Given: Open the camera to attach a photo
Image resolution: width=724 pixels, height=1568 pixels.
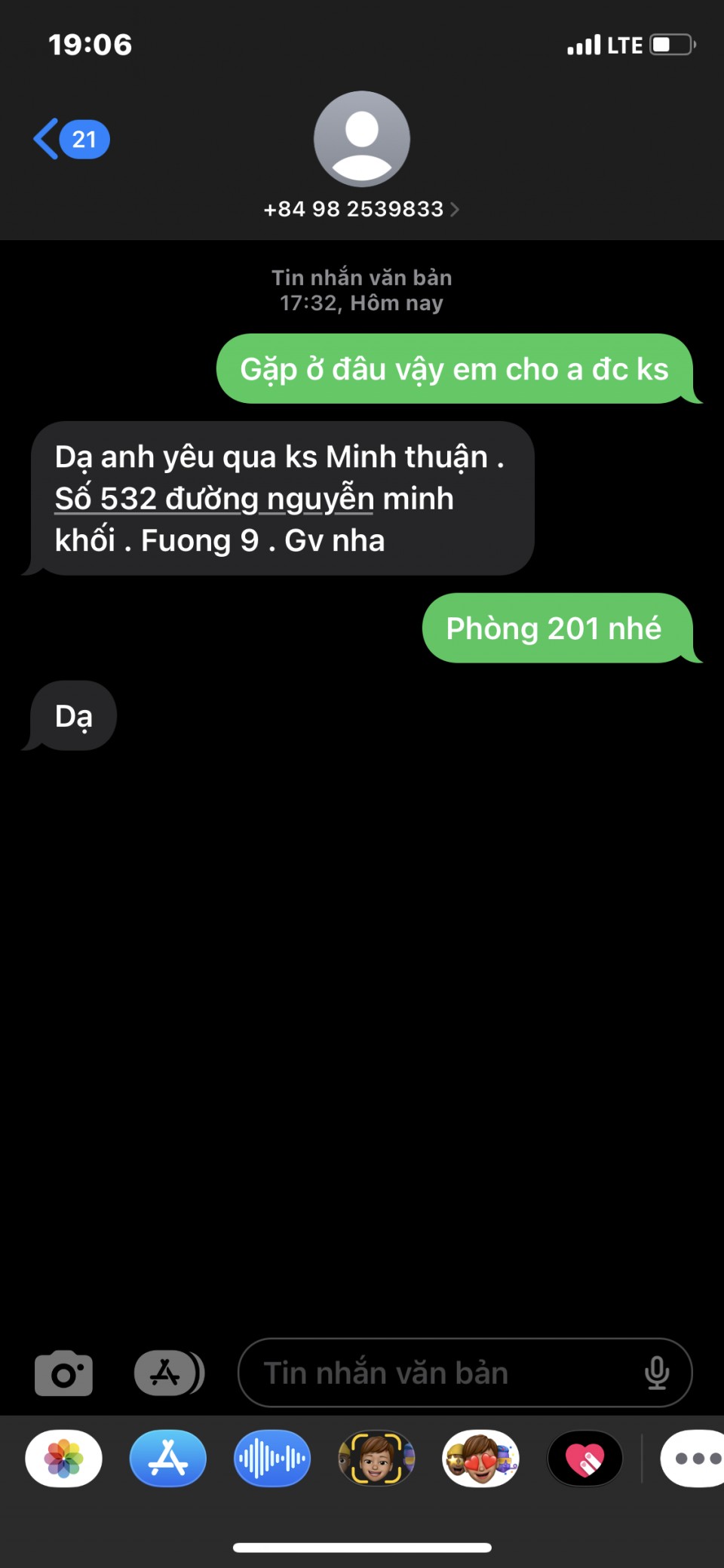Looking at the screenshot, I should point(64,1373).
